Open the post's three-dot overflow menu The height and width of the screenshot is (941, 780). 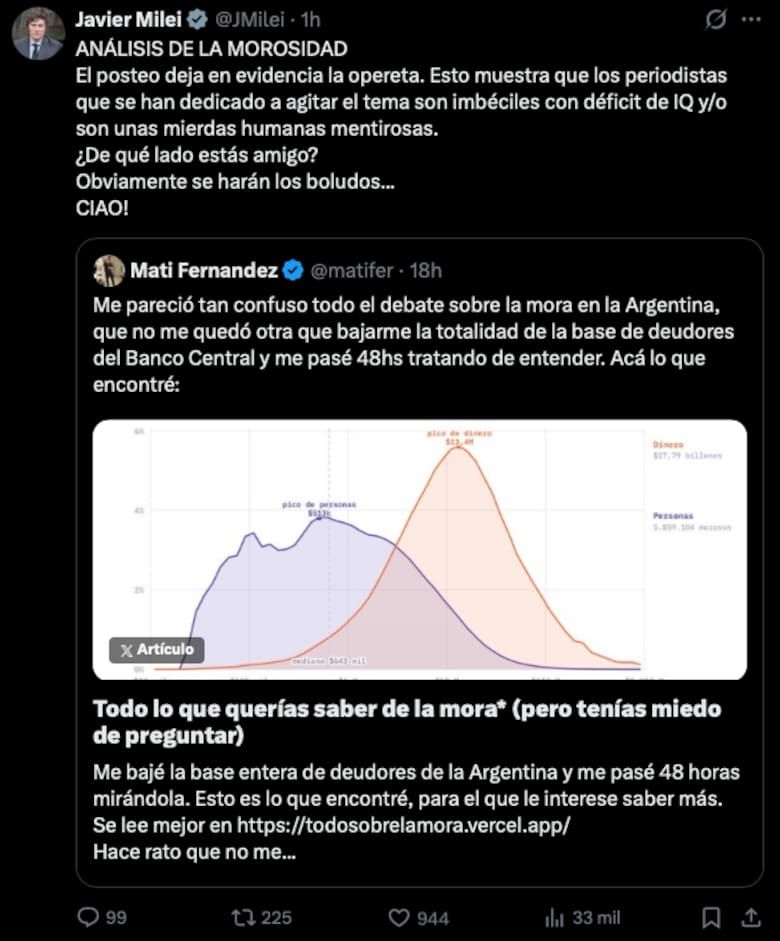coord(751,20)
